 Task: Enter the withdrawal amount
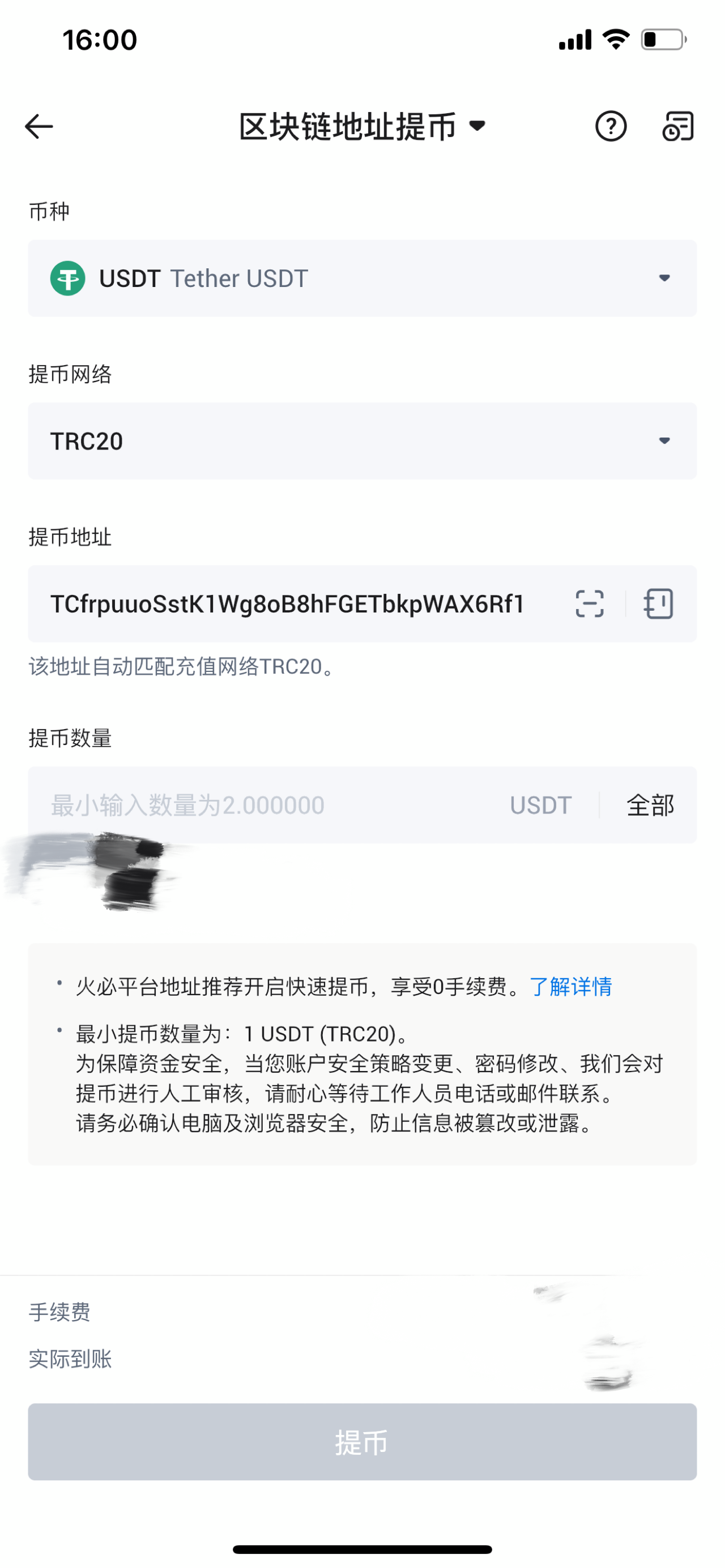pos(268,805)
